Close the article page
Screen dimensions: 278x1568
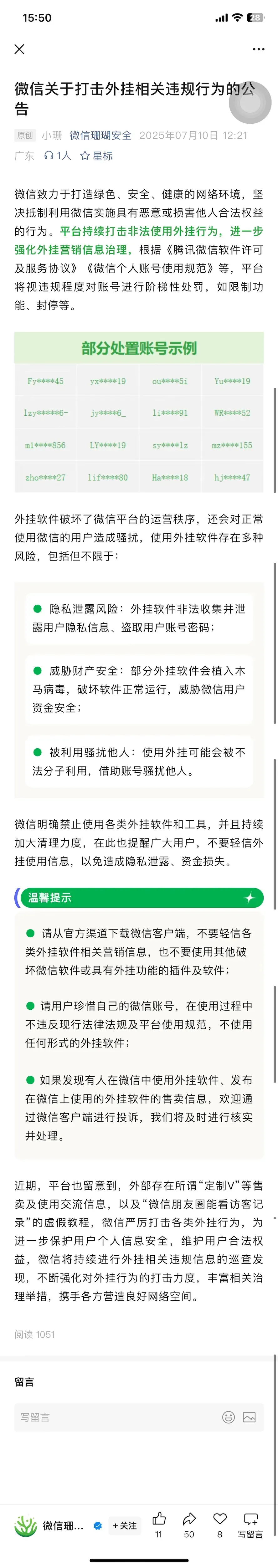coord(19,49)
